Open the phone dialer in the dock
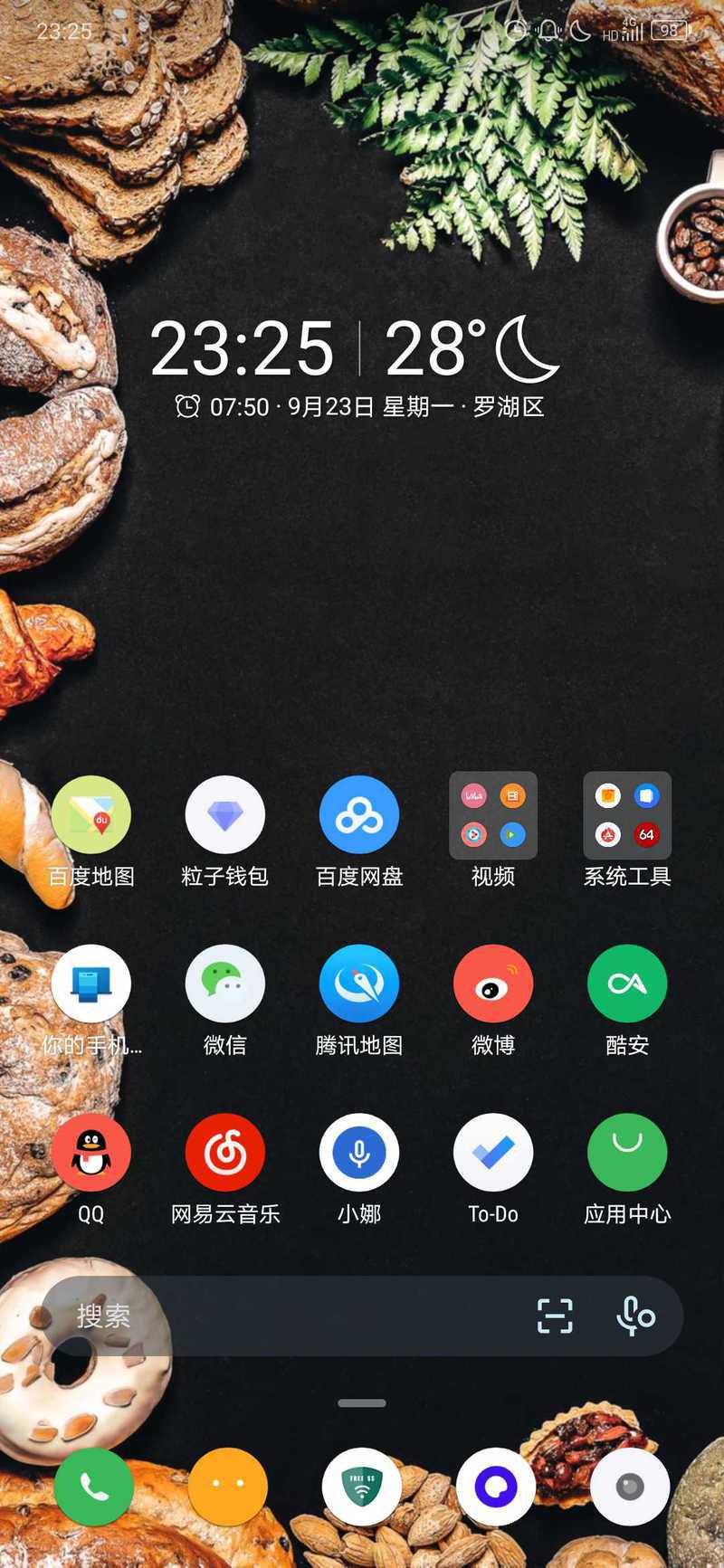The image size is (724, 1568). [x=94, y=1487]
